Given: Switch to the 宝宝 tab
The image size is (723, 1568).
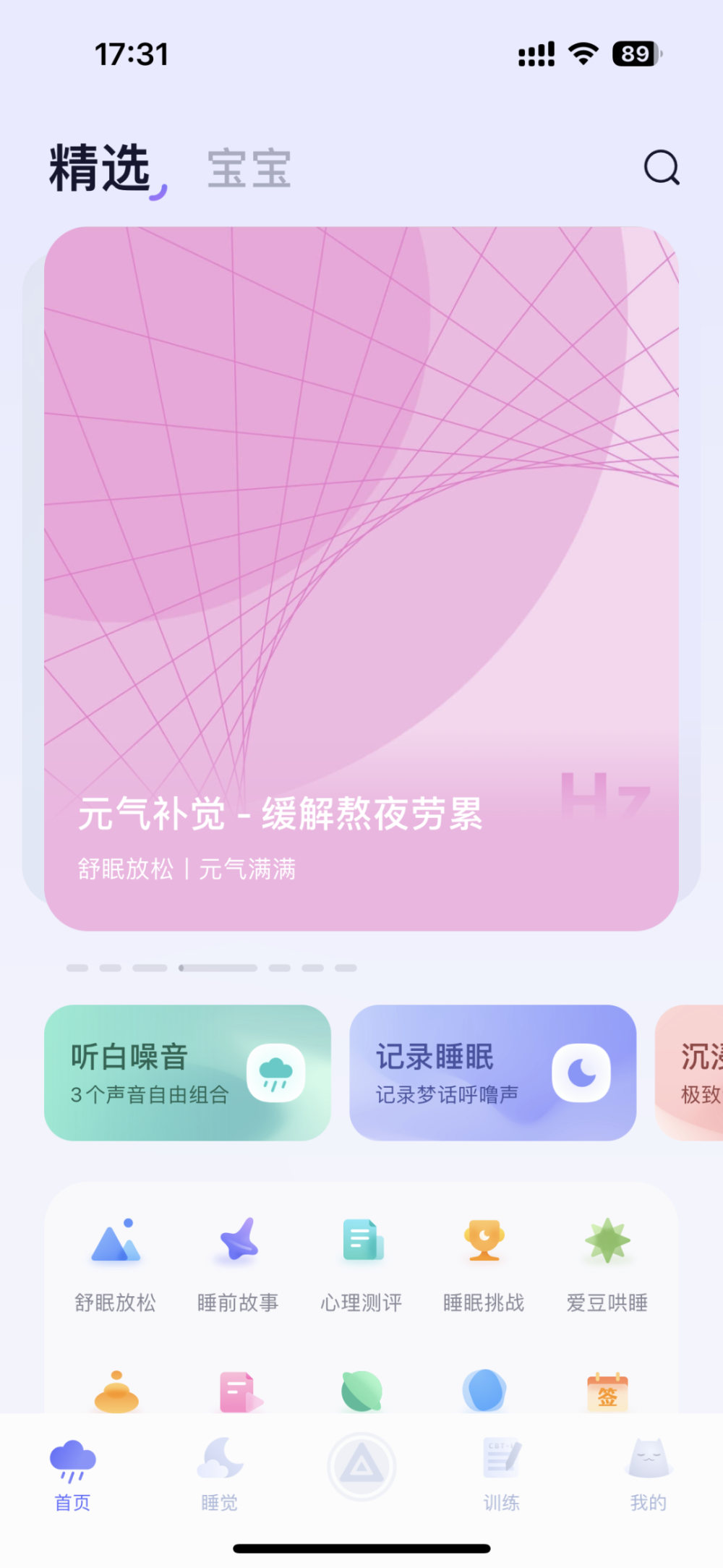Looking at the screenshot, I should 249,169.
